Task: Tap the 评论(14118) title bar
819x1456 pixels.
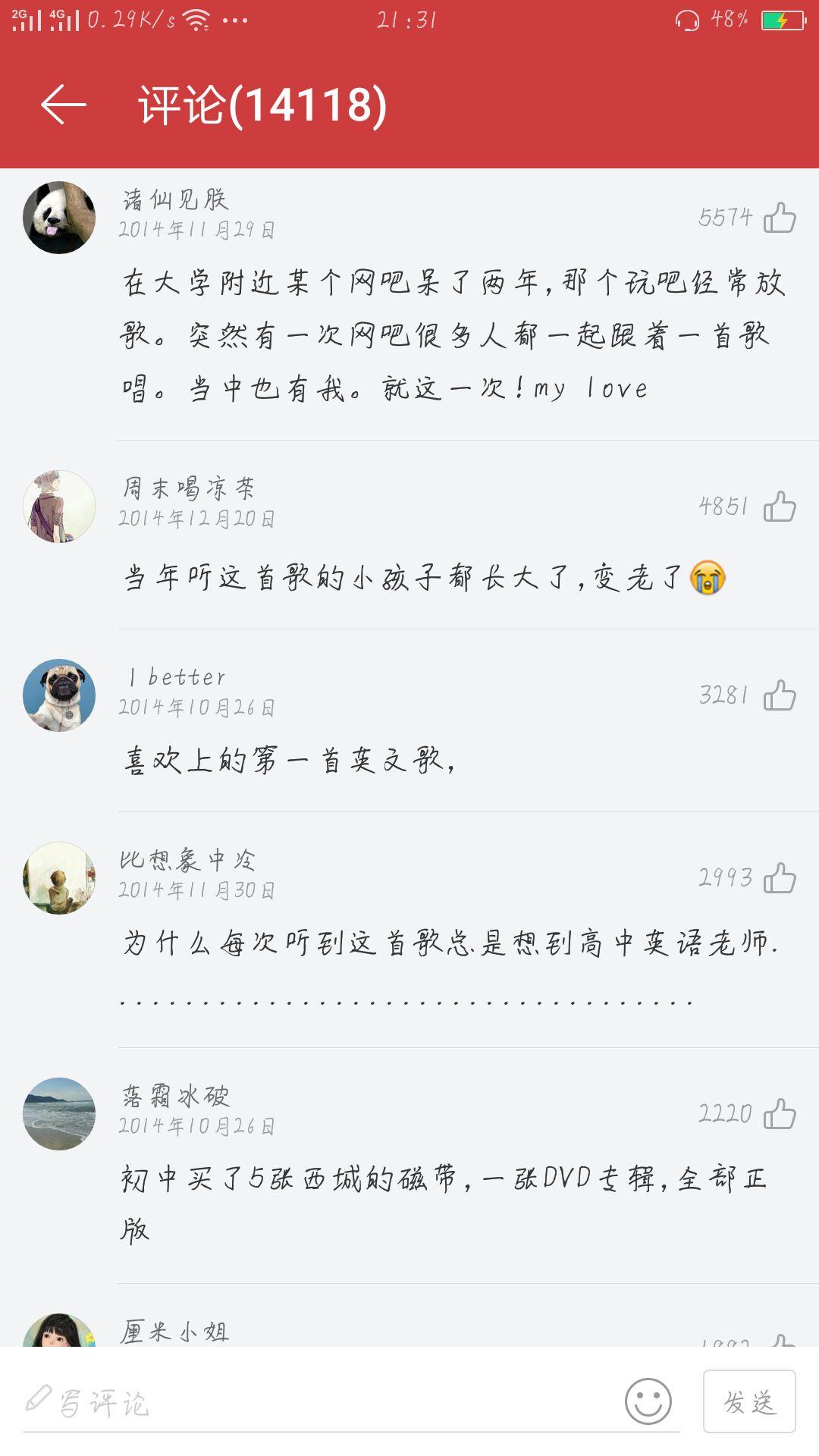Action: 262,106
